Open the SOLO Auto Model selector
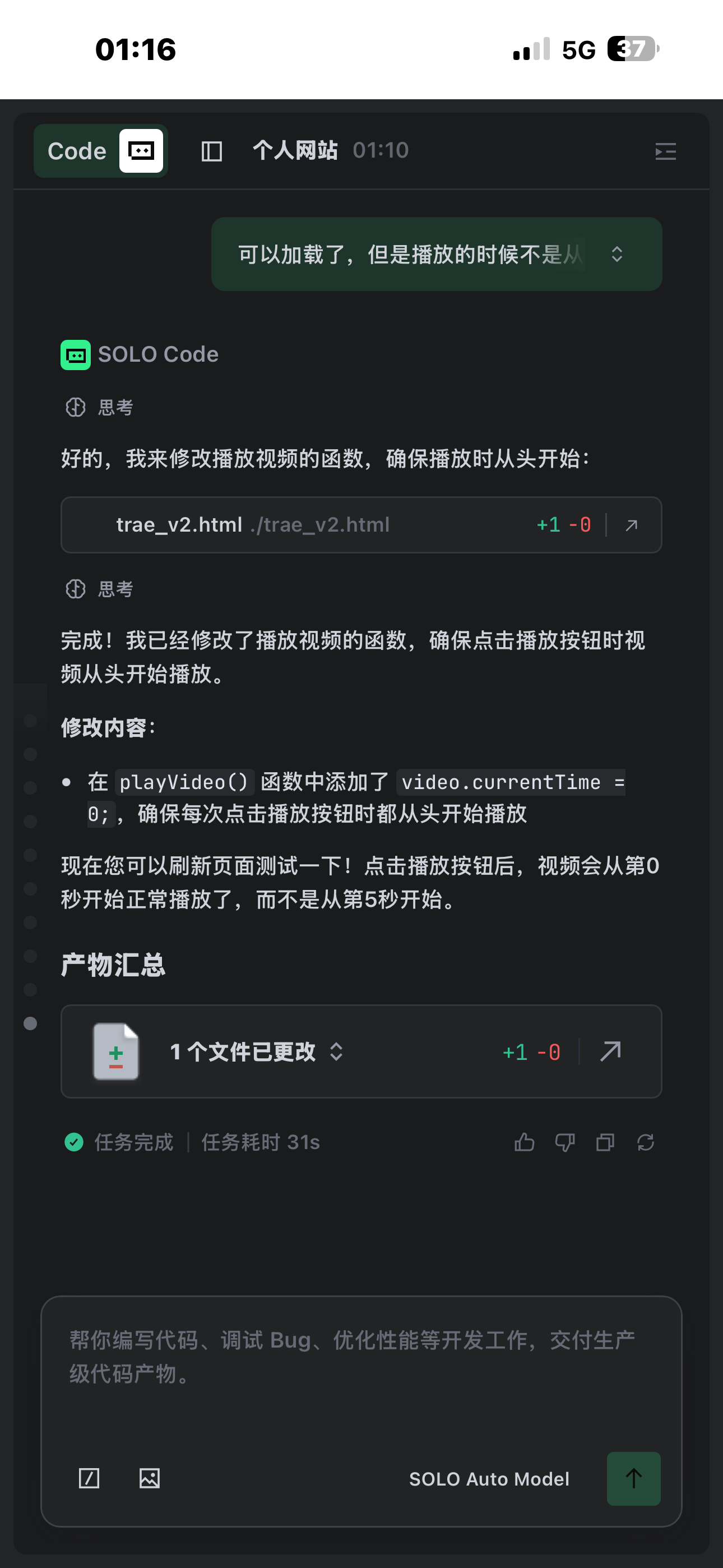Viewport: 723px width, 1568px height. pyautogui.click(x=489, y=1478)
